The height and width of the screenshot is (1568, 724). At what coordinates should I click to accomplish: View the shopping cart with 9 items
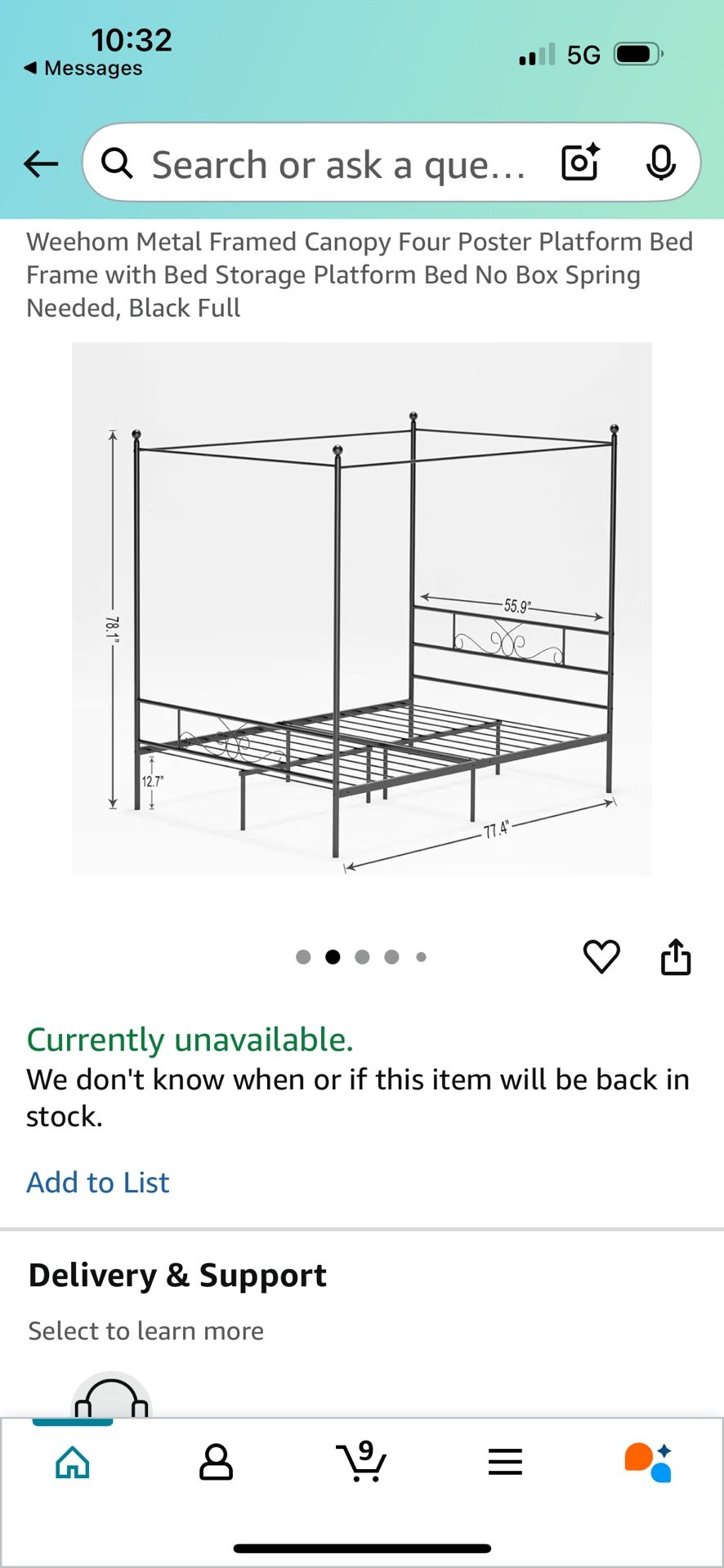[362, 1462]
